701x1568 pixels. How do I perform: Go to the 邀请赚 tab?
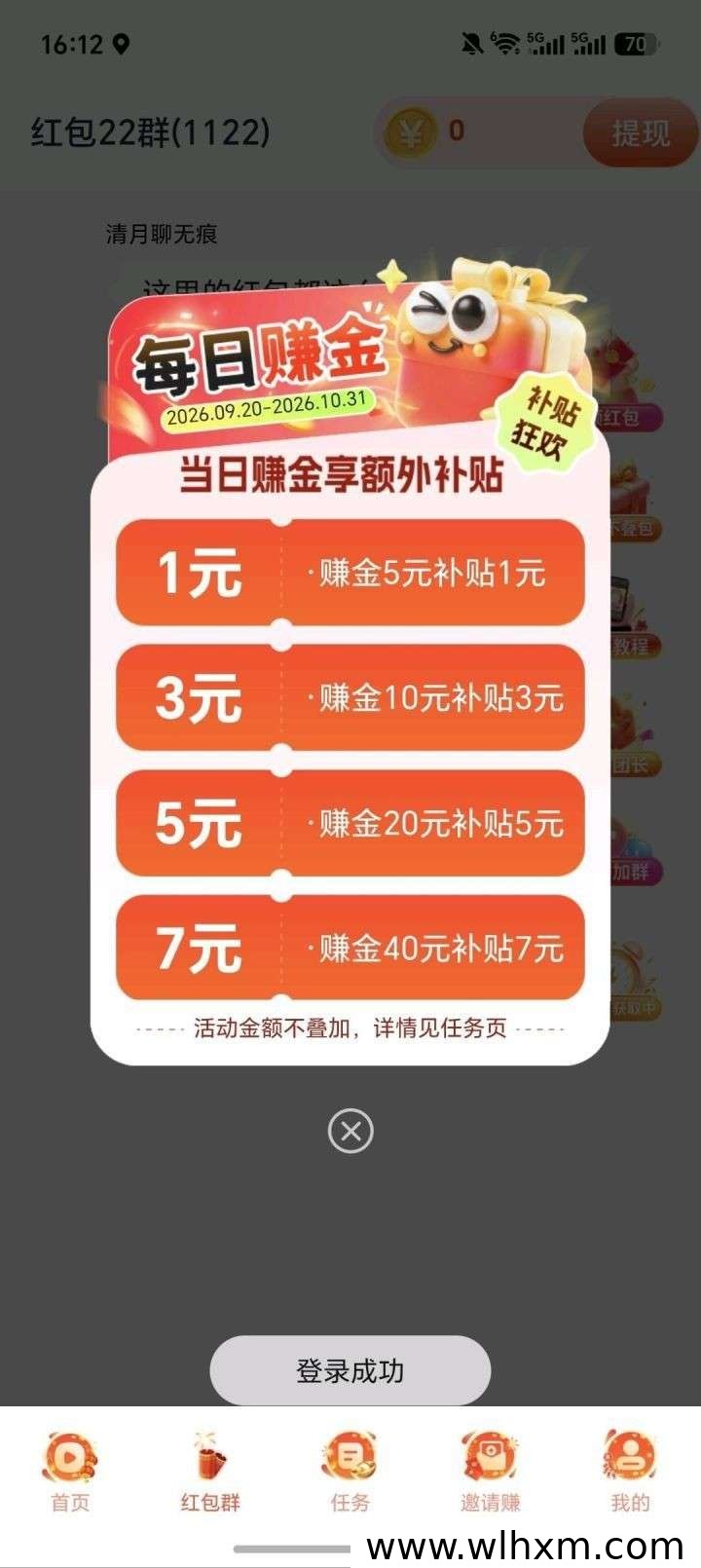[x=491, y=1473]
